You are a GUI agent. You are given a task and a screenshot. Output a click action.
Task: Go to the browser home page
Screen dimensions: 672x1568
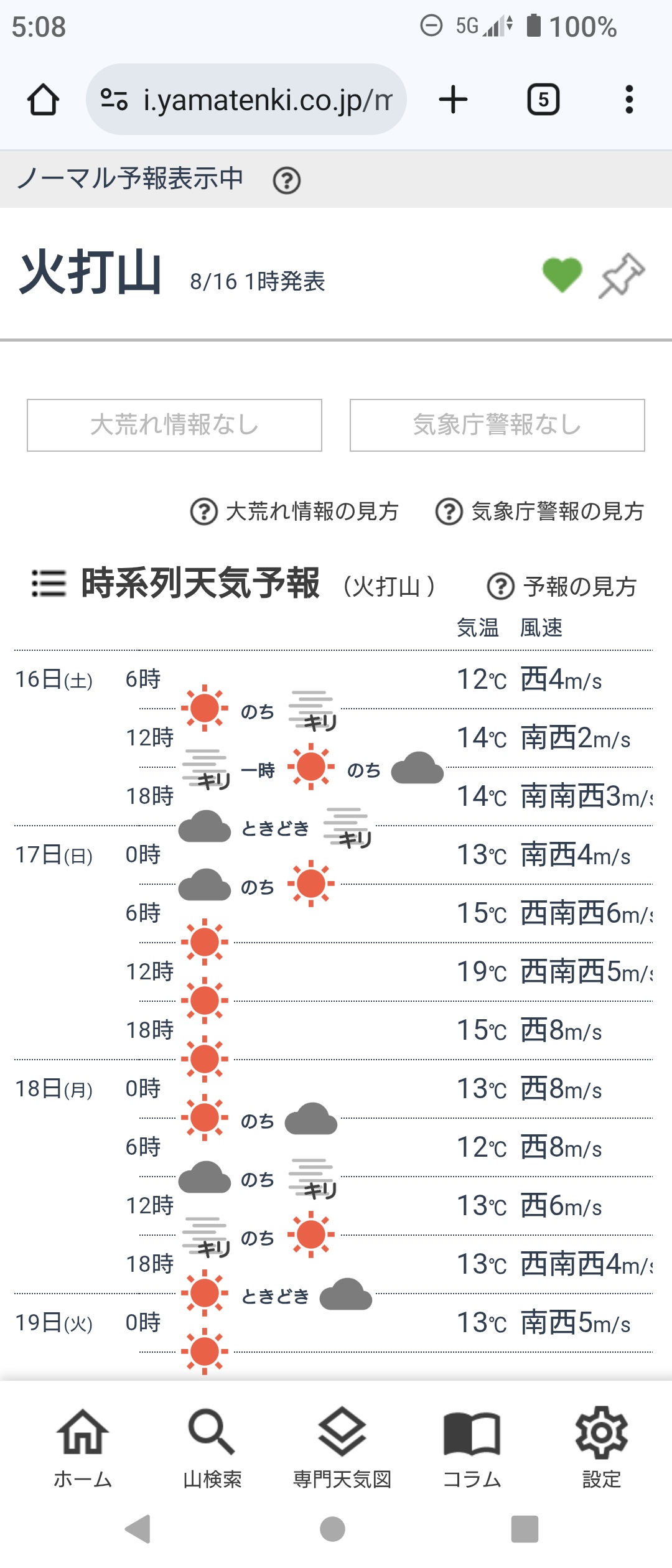pos(43,100)
